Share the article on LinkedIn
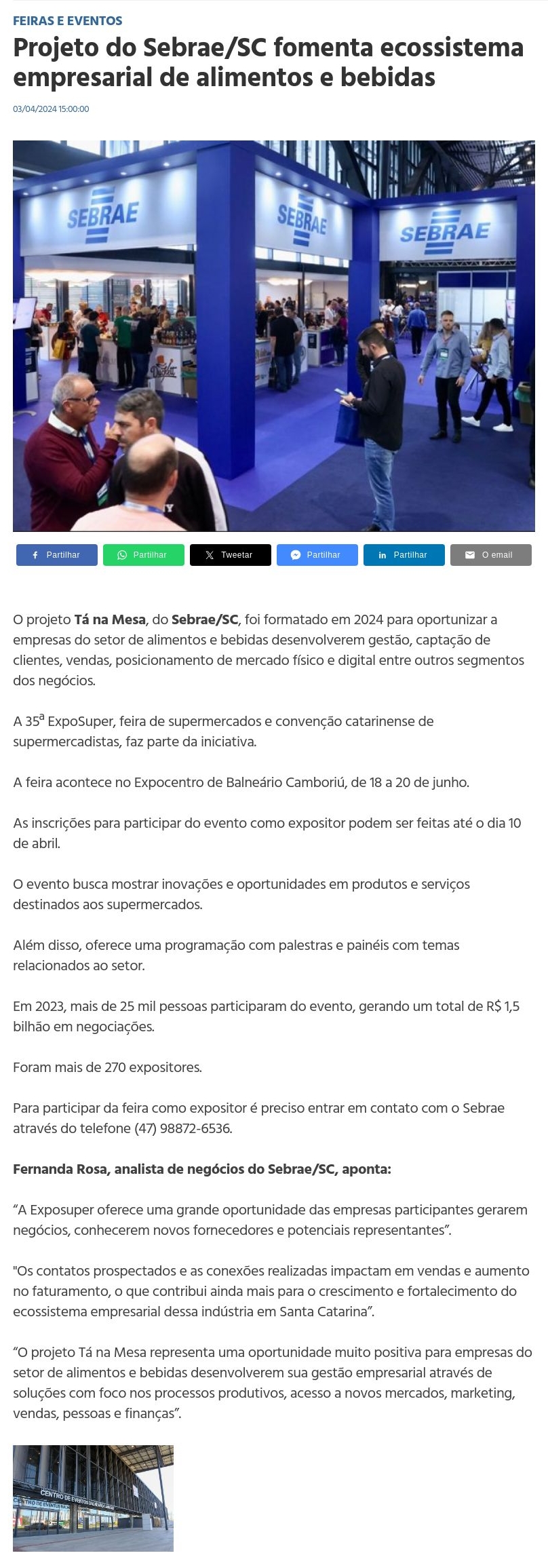The image size is (548, 1568). [404, 554]
